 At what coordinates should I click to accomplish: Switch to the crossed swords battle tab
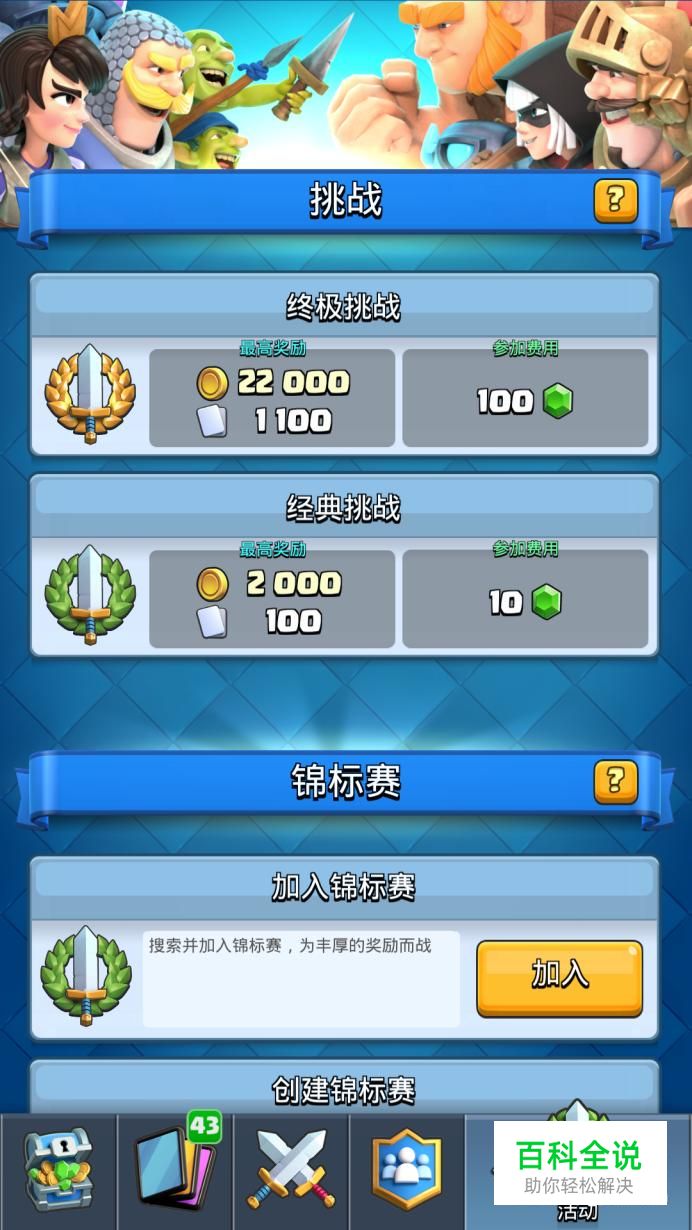coord(291,1170)
